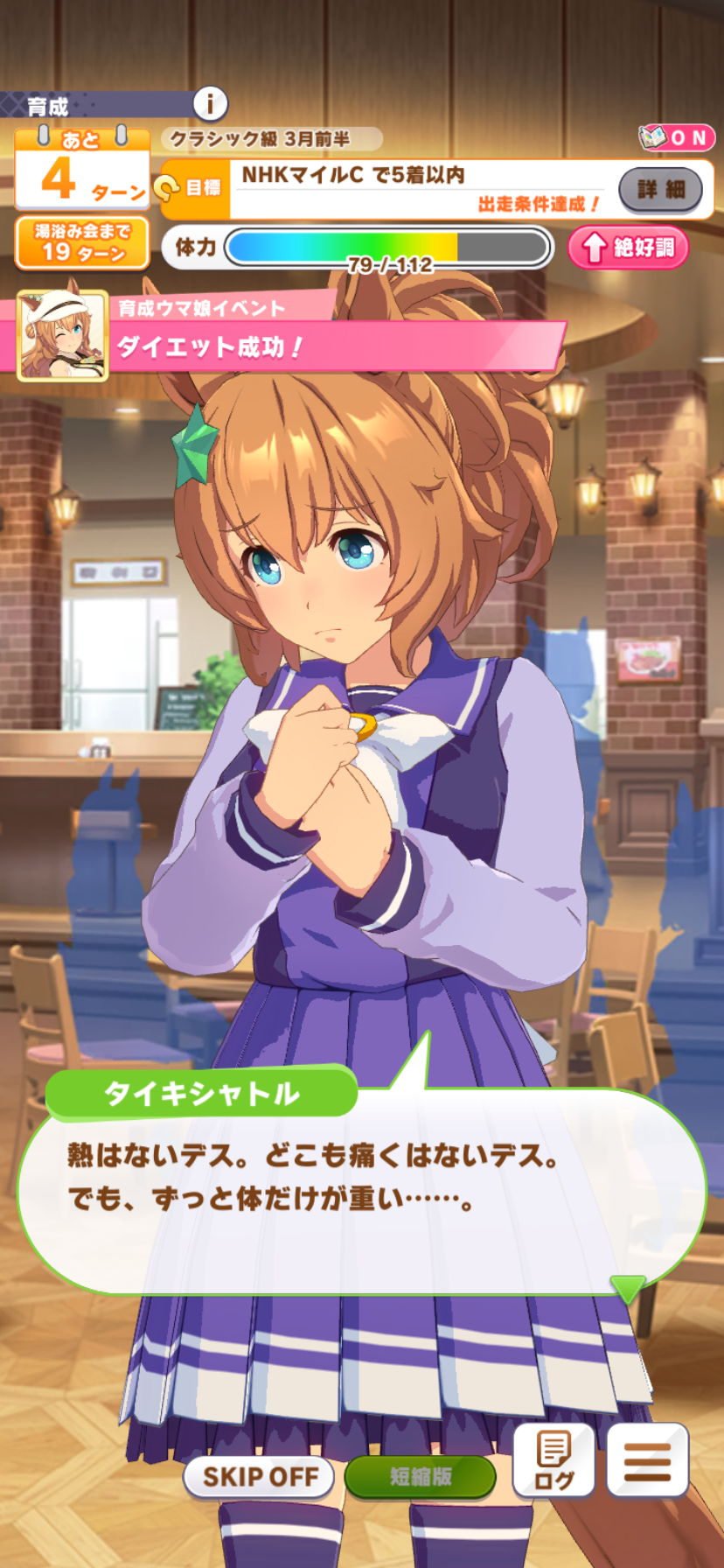The image size is (724, 1568).
Task: Open goal details with 詳細 button
Action: click(x=661, y=189)
